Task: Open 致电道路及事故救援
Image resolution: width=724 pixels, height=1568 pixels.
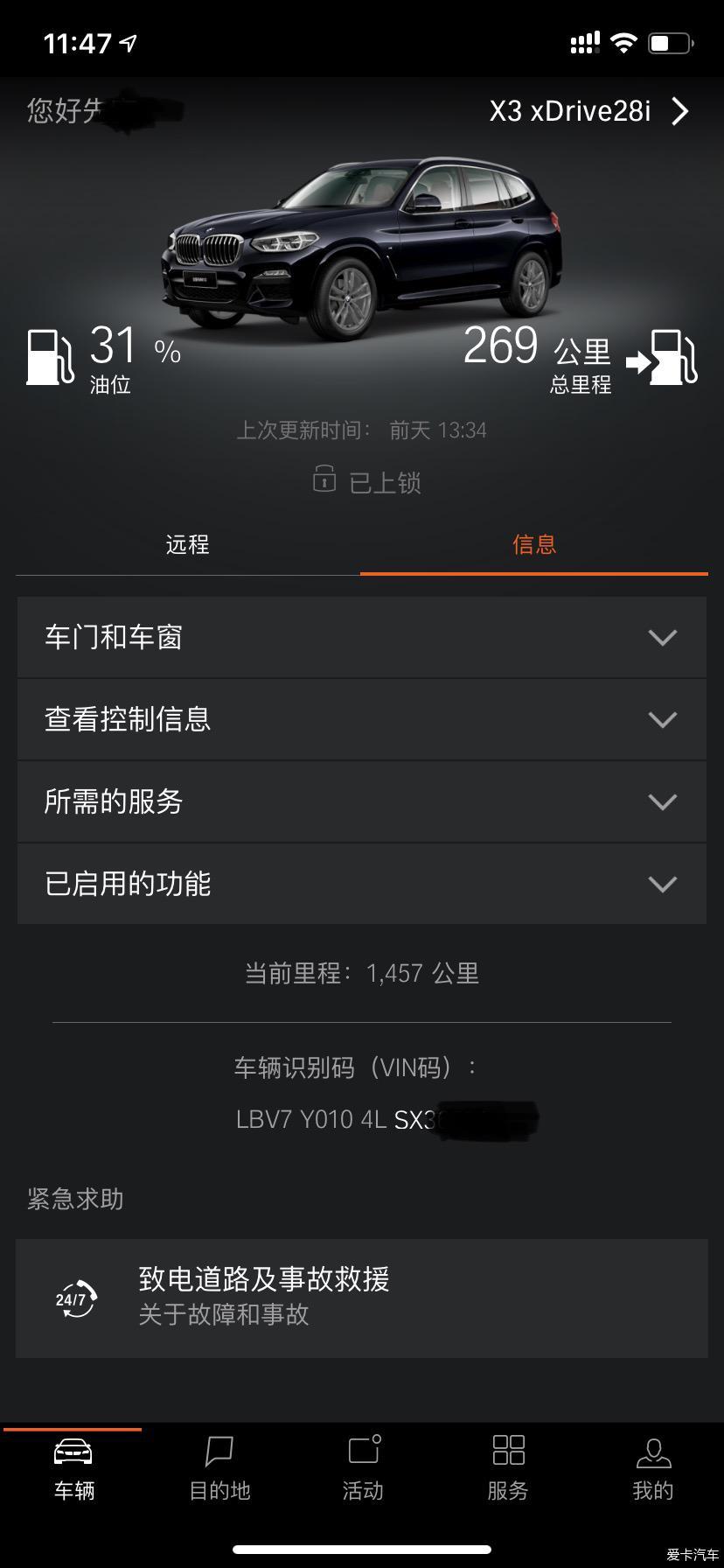Action: [x=361, y=1298]
